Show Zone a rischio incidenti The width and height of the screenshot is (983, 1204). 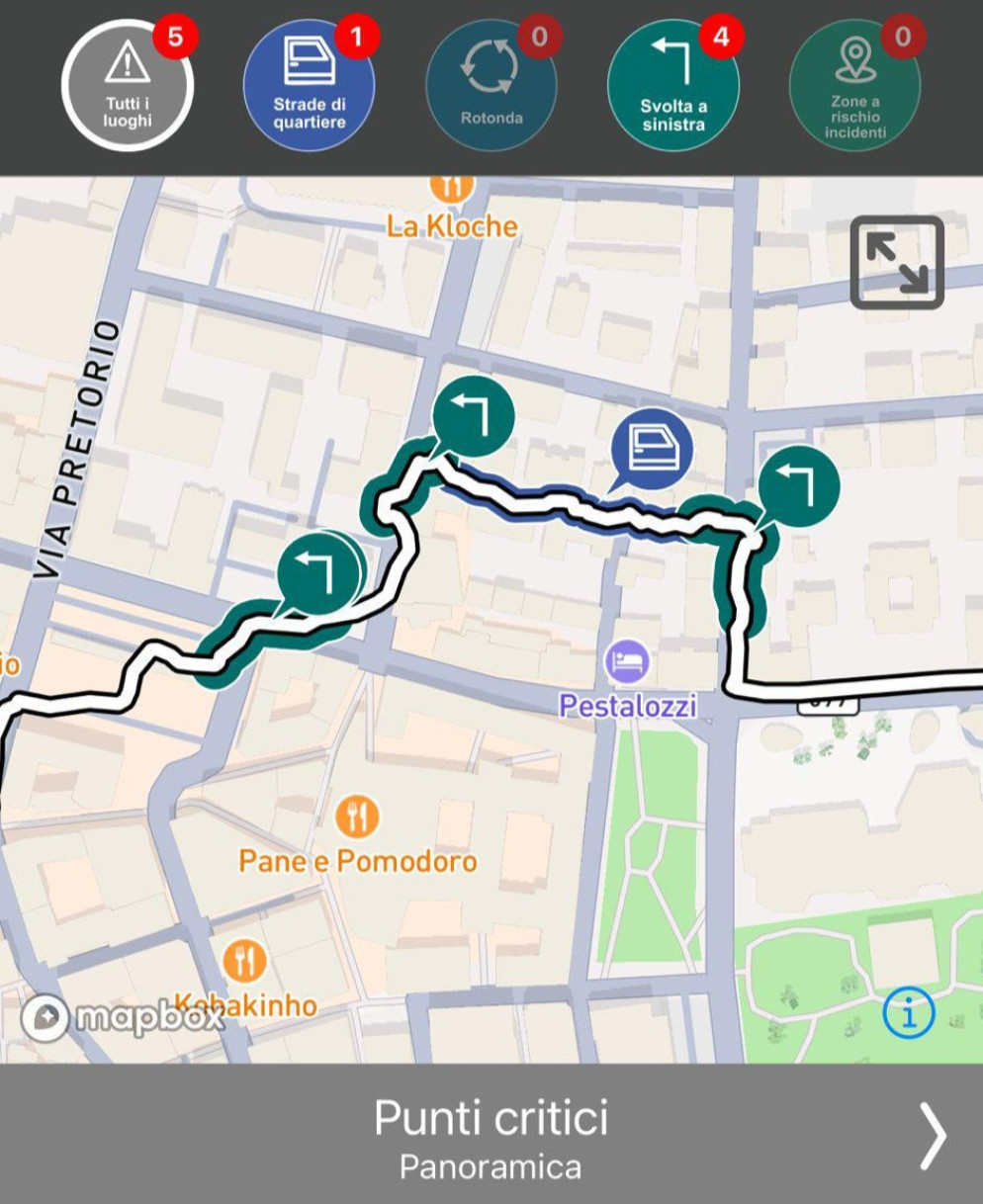click(855, 86)
